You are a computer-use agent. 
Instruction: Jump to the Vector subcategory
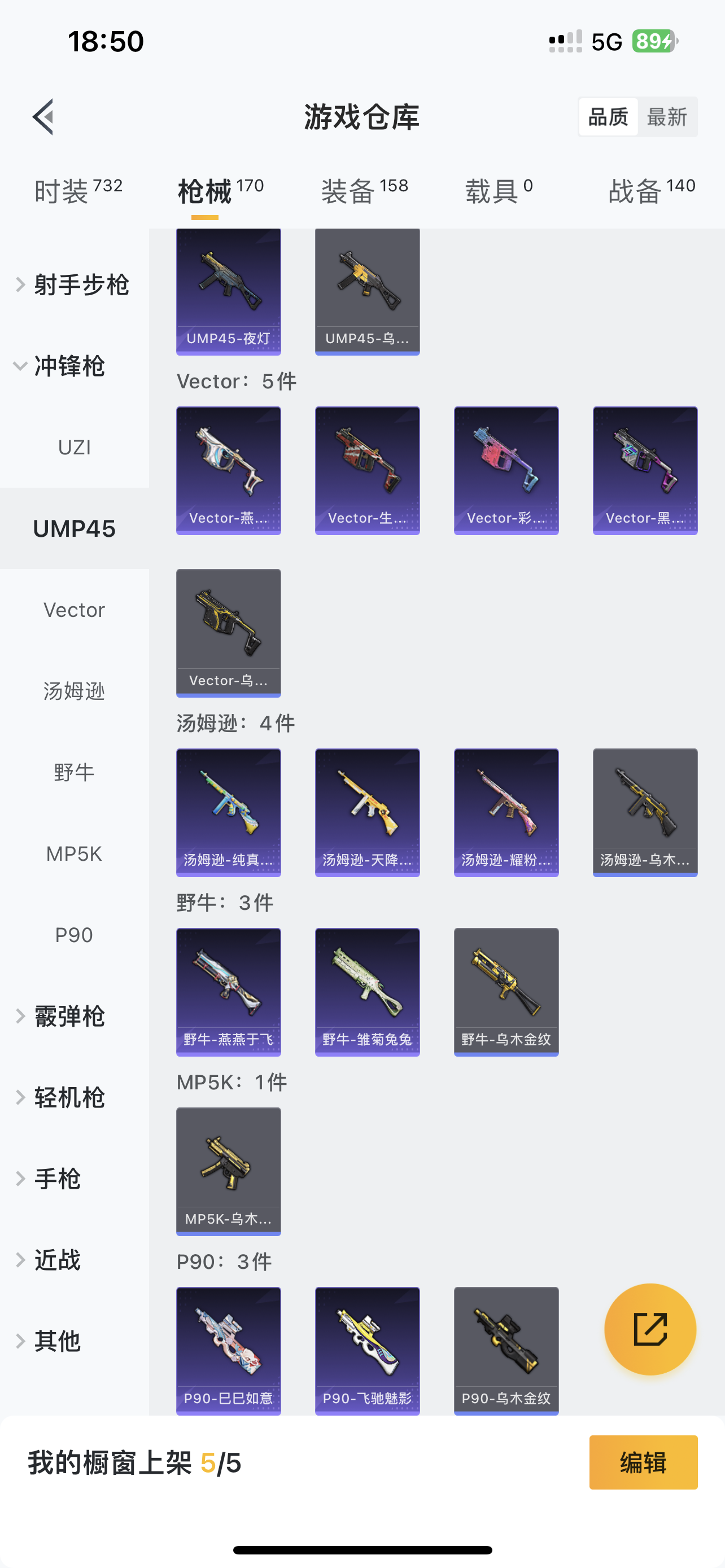click(x=75, y=610)
